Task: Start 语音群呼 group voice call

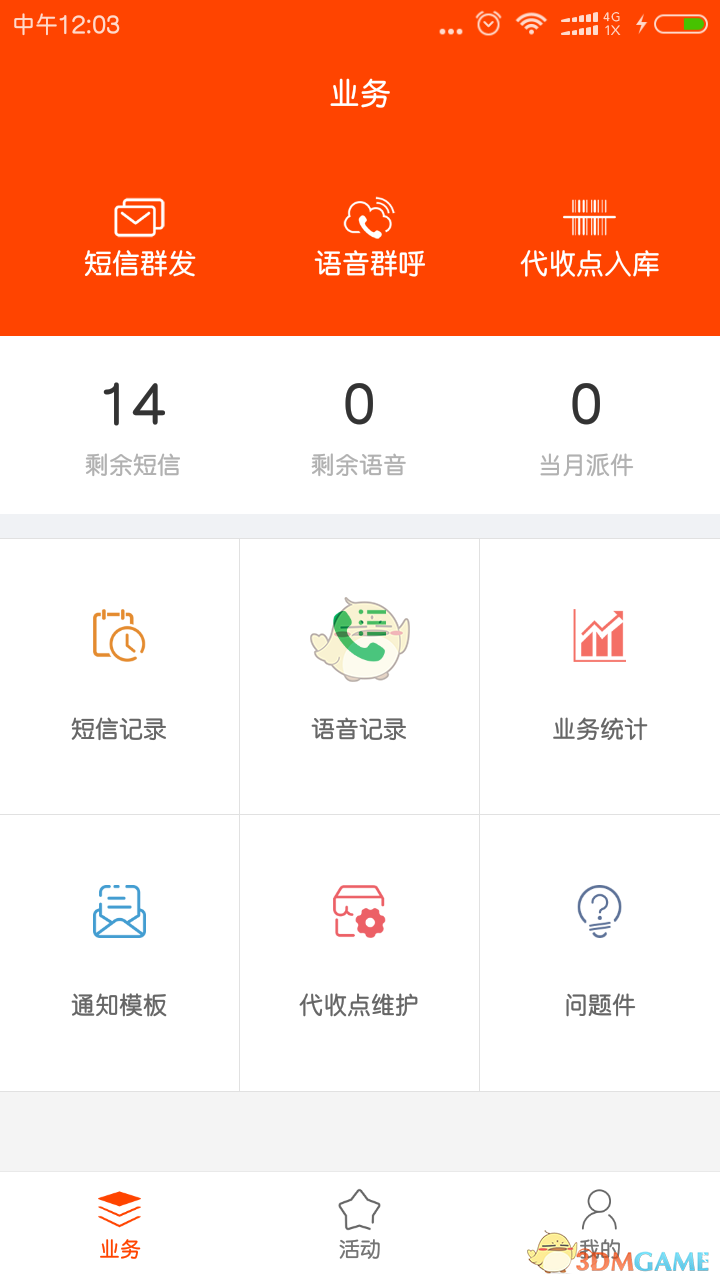Action: tap(369, 238)
